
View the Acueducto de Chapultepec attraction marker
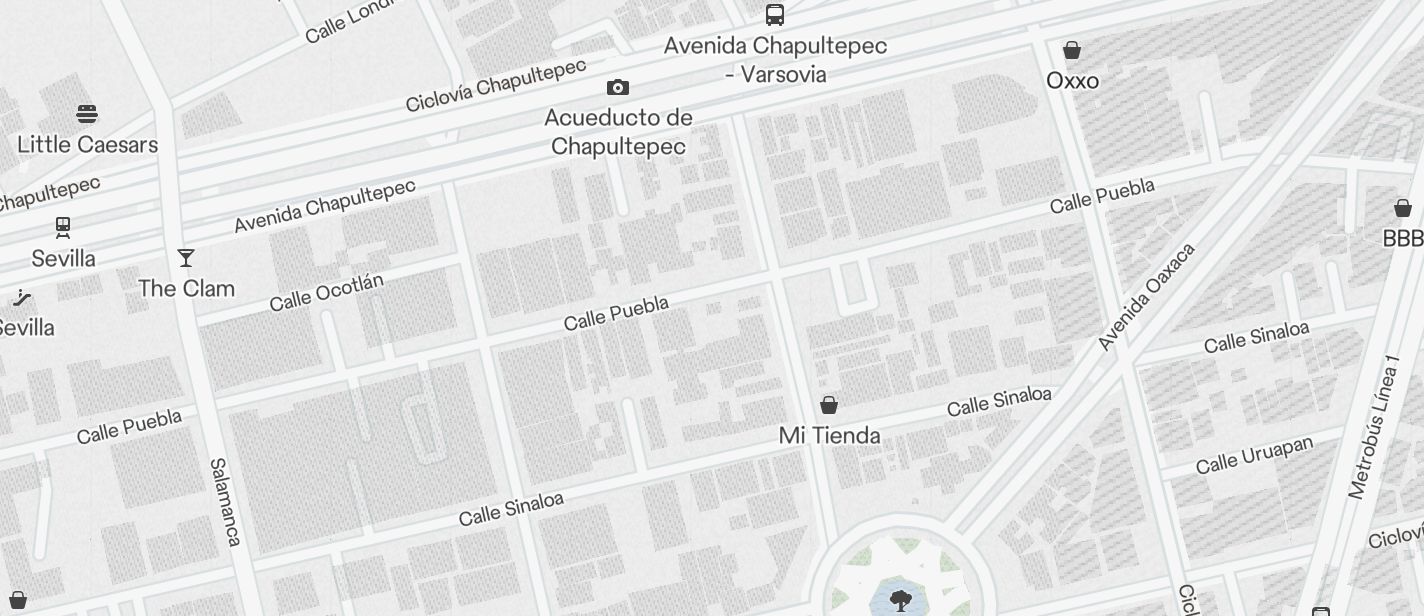[x=618, y=88]
